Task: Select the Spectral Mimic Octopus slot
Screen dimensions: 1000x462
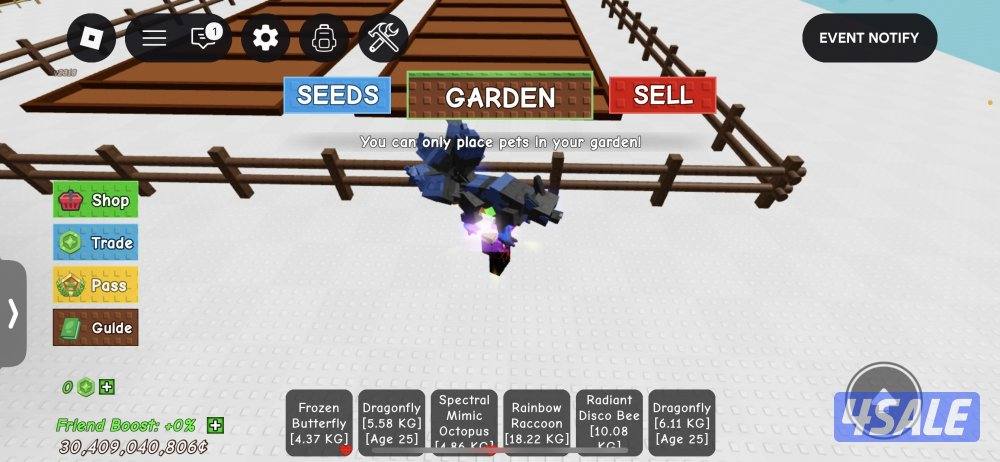Action: 464,420
